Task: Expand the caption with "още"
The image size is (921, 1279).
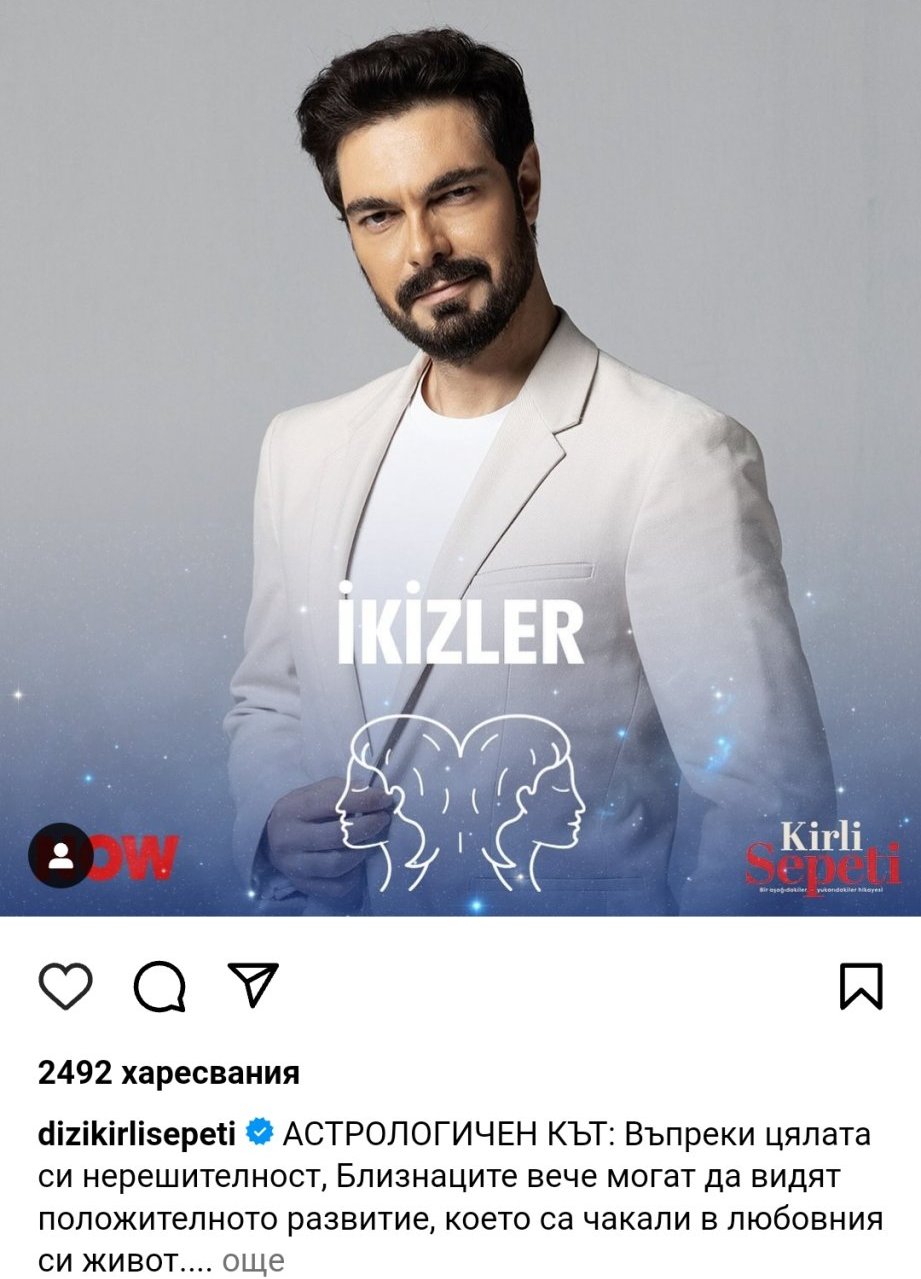Action: coord(253,1261)
